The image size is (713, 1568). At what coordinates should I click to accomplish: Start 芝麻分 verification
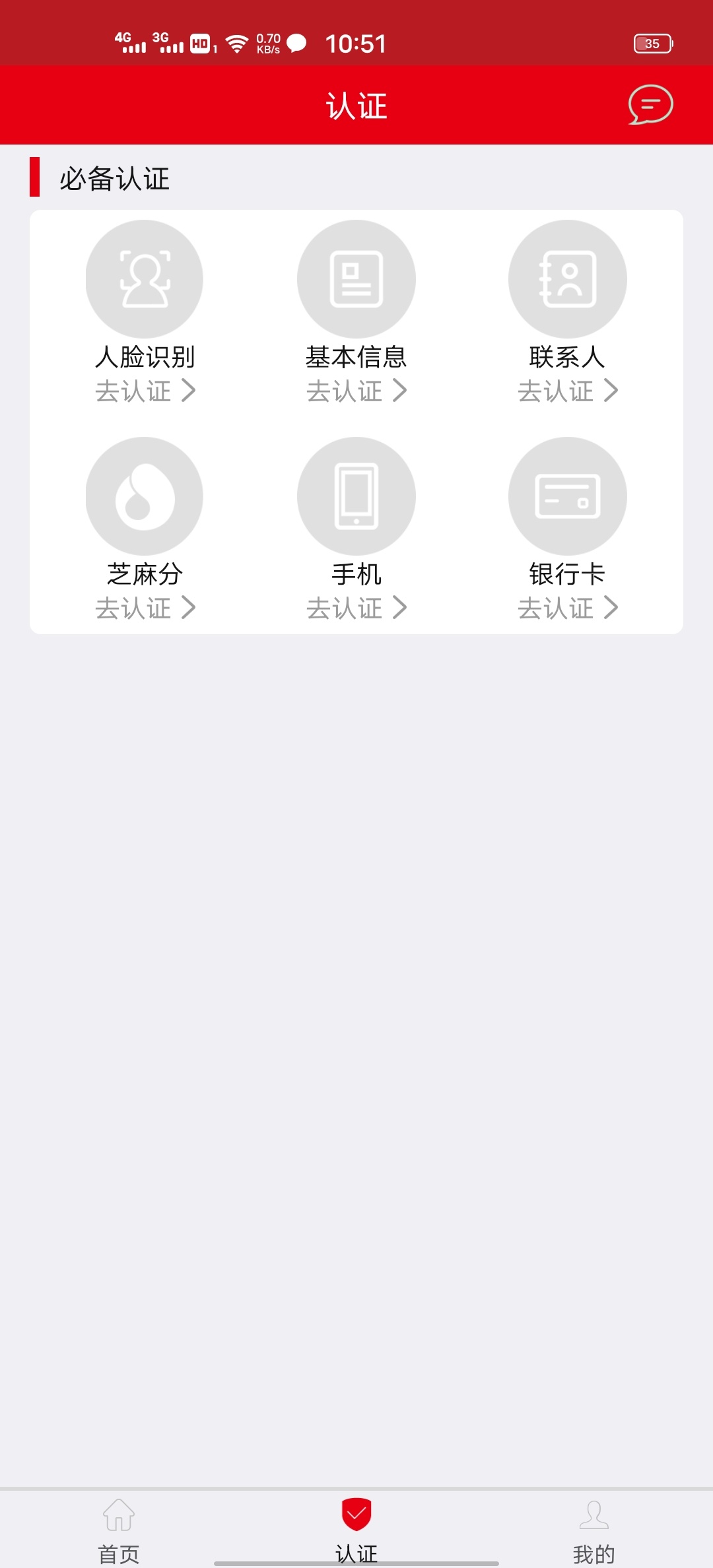(x=145, y=529)
